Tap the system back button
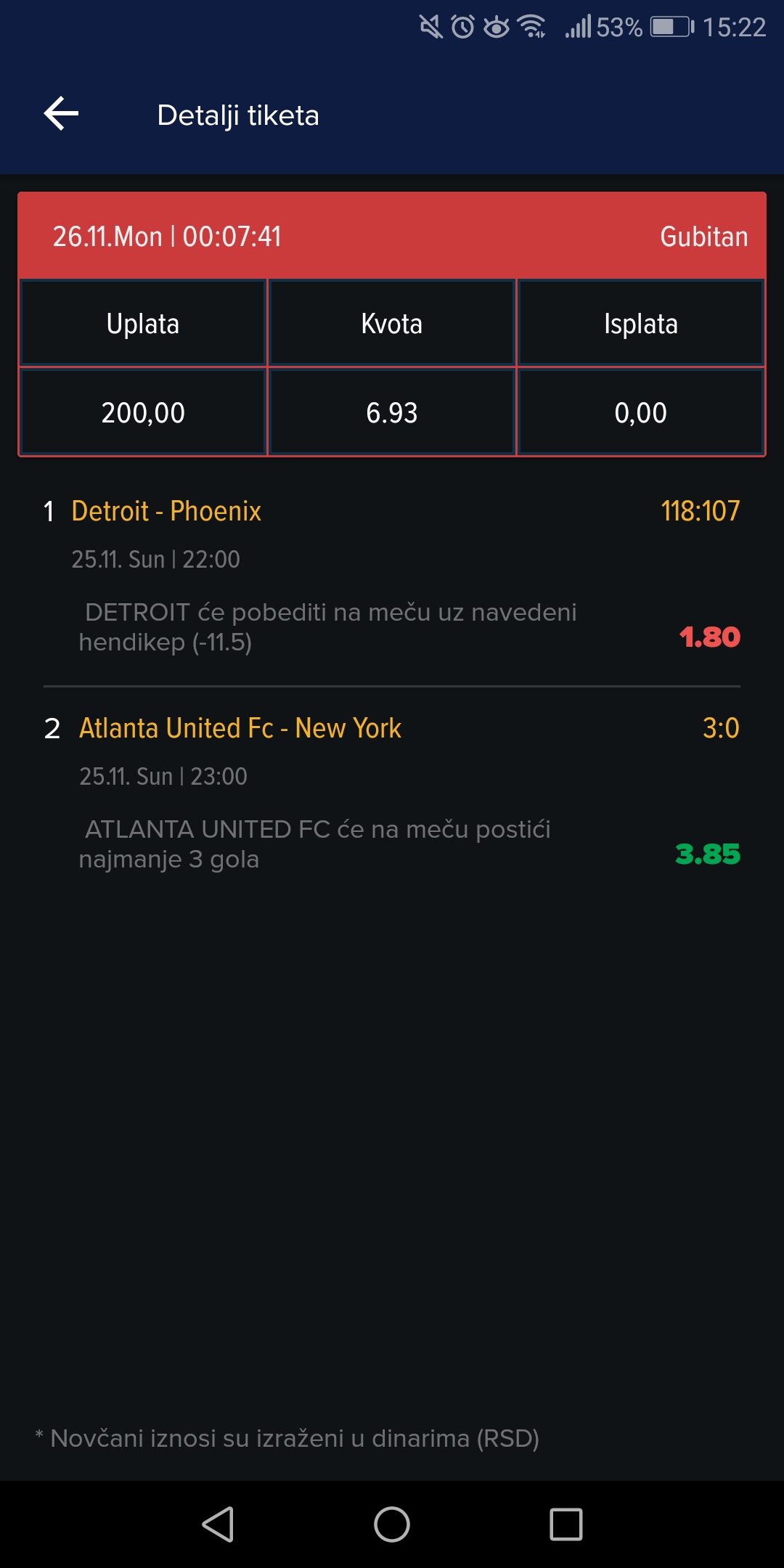The height and width of the screenshot is (1568, 784). (x=218, y=1524)
